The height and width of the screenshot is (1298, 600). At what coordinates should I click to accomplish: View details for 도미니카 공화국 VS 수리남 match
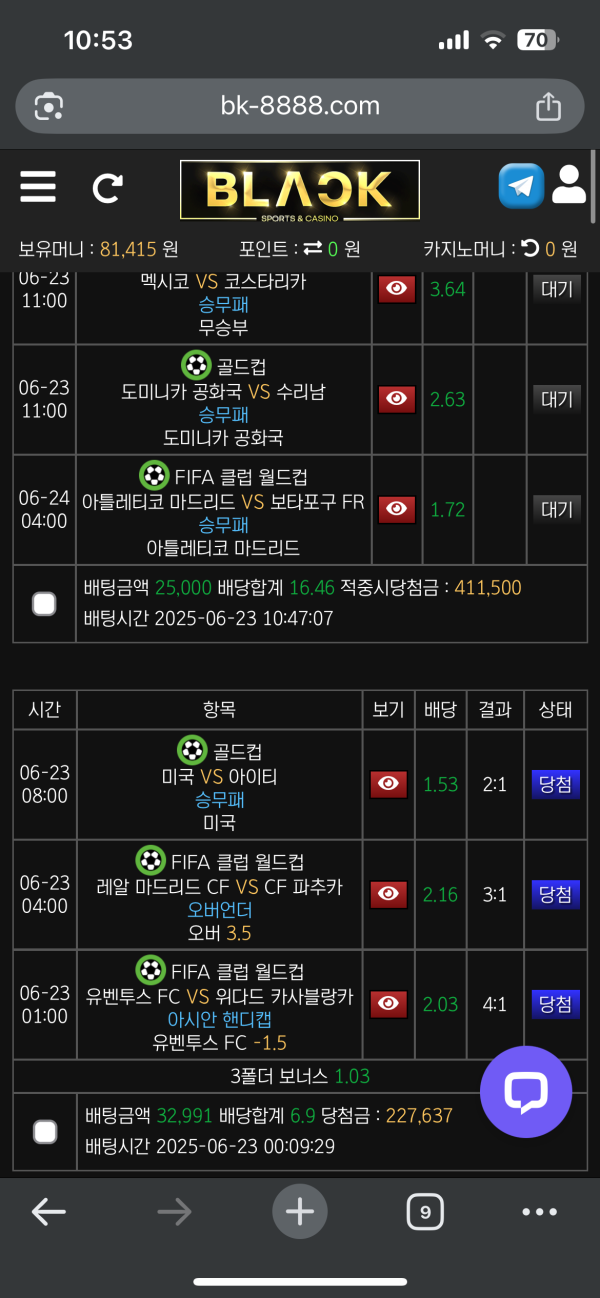point(397,399)
